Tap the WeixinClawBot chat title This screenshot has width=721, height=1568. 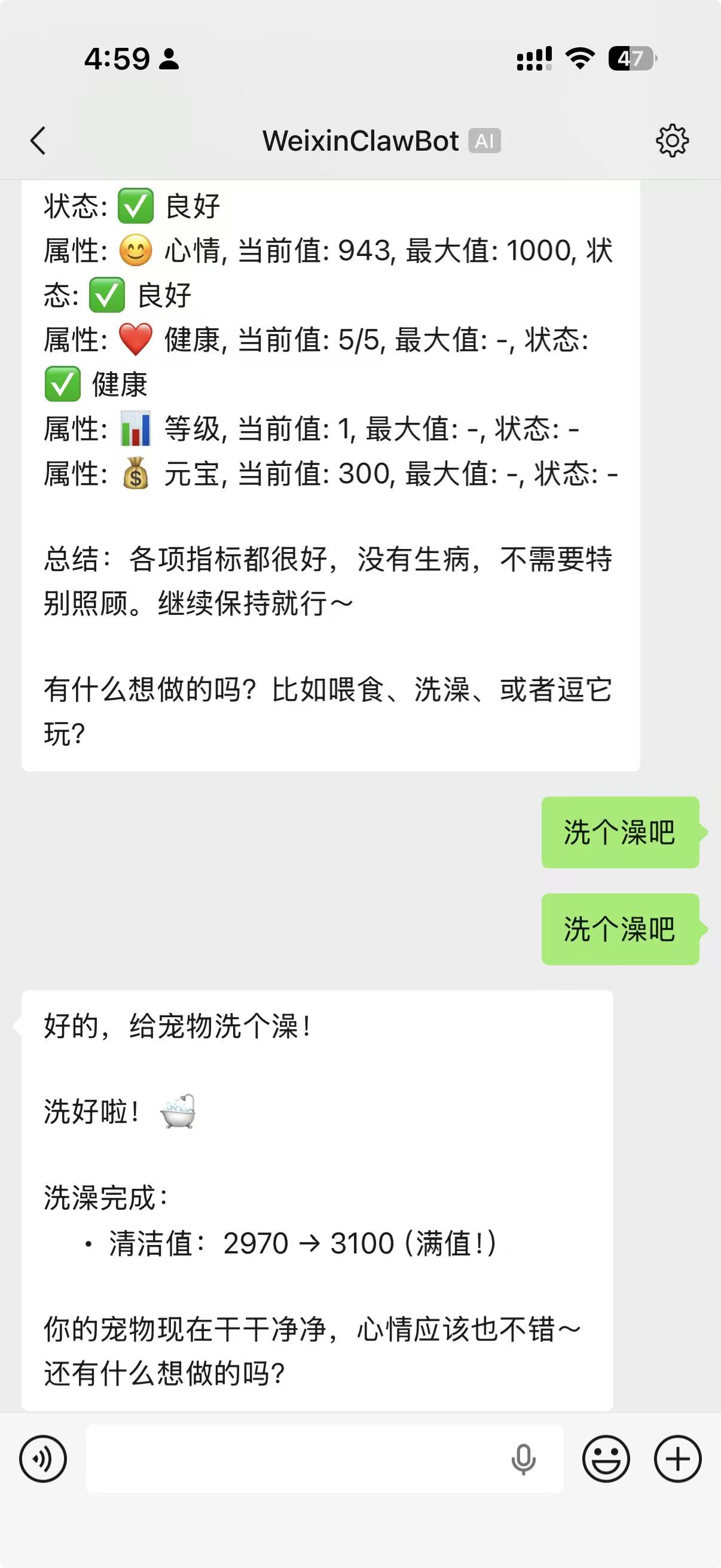click(x=360, y=141)
